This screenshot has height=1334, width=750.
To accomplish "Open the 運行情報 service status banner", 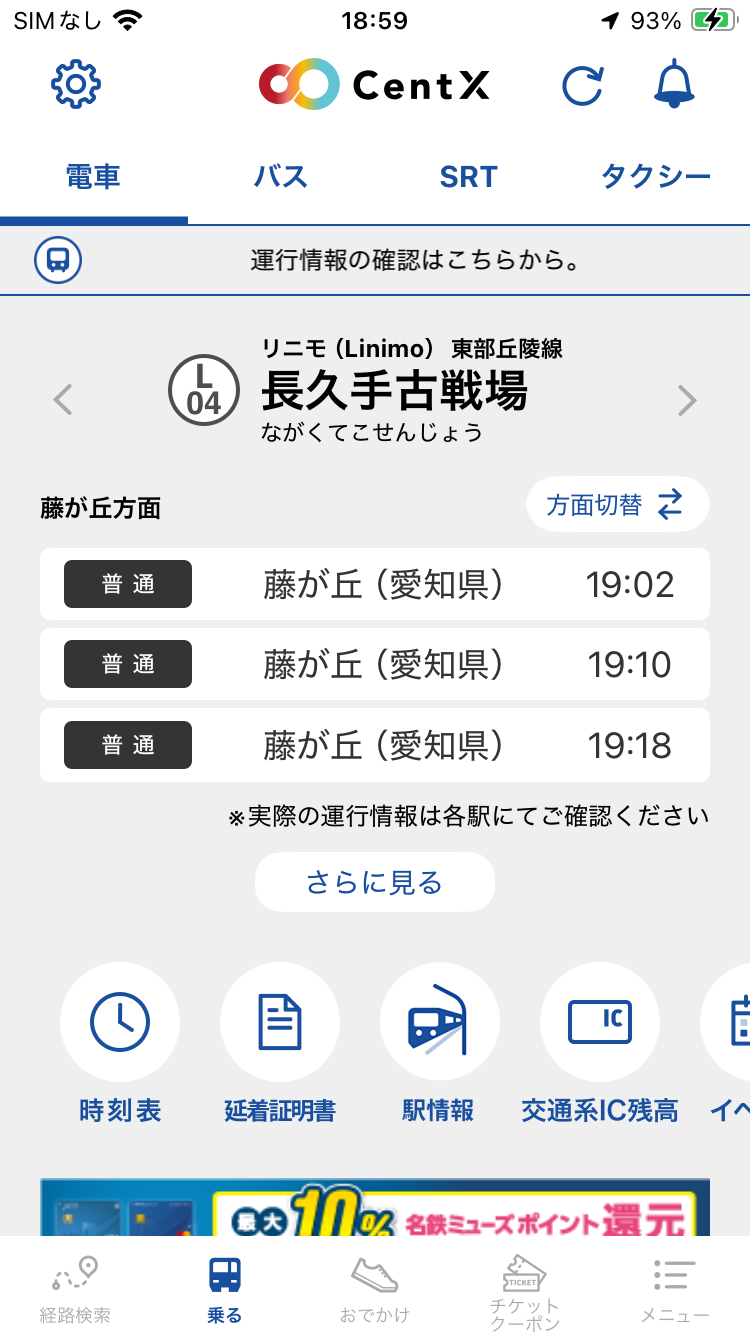I will click(x=375, y=261).
